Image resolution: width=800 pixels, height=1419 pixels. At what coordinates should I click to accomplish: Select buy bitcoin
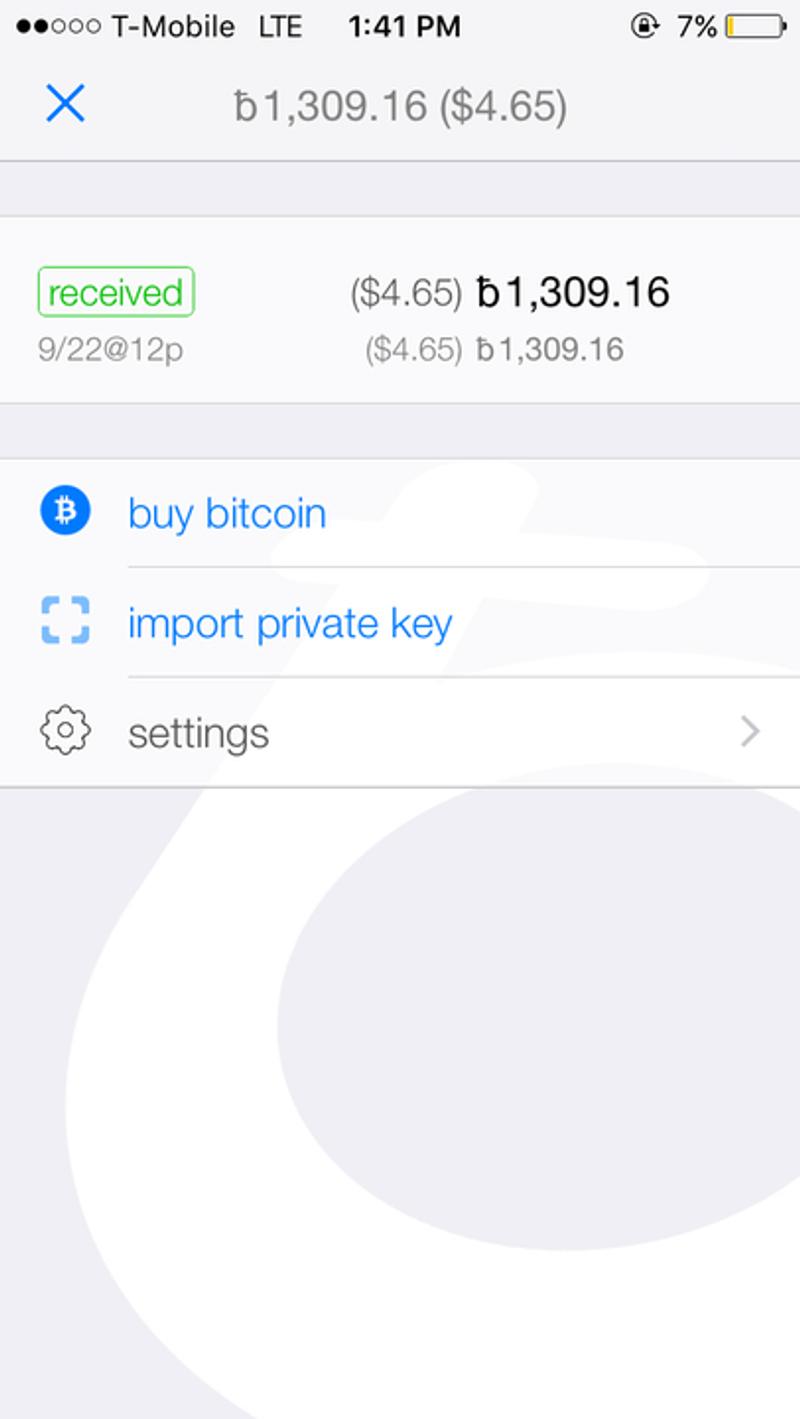click(227, 514)
